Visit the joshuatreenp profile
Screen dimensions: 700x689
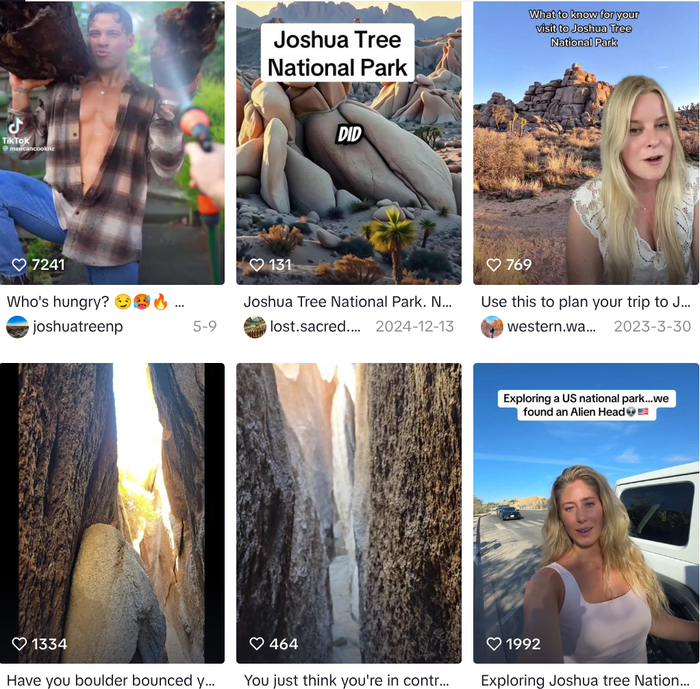(77, 327)
